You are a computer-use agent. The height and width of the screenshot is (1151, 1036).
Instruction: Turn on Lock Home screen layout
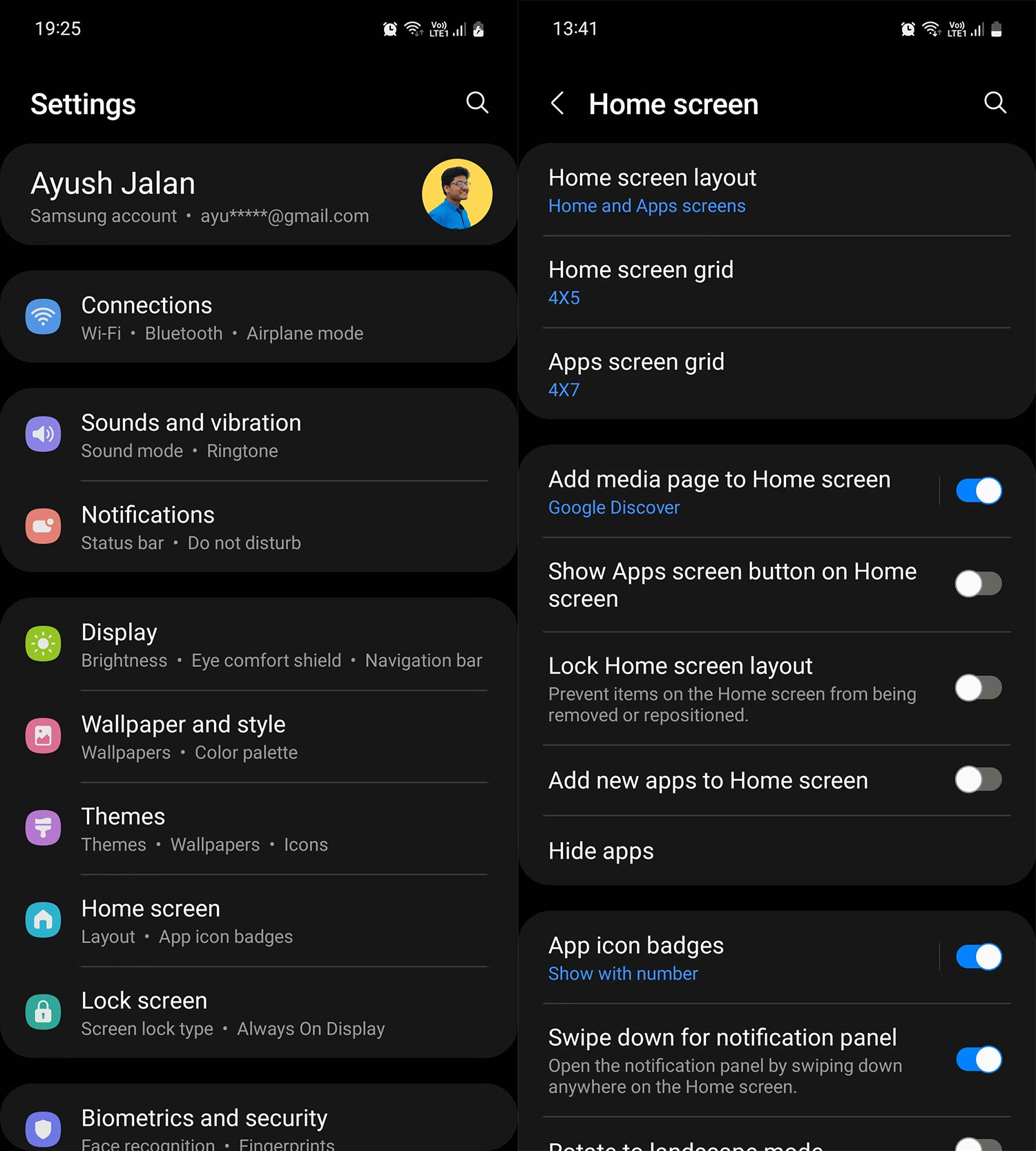978,688
